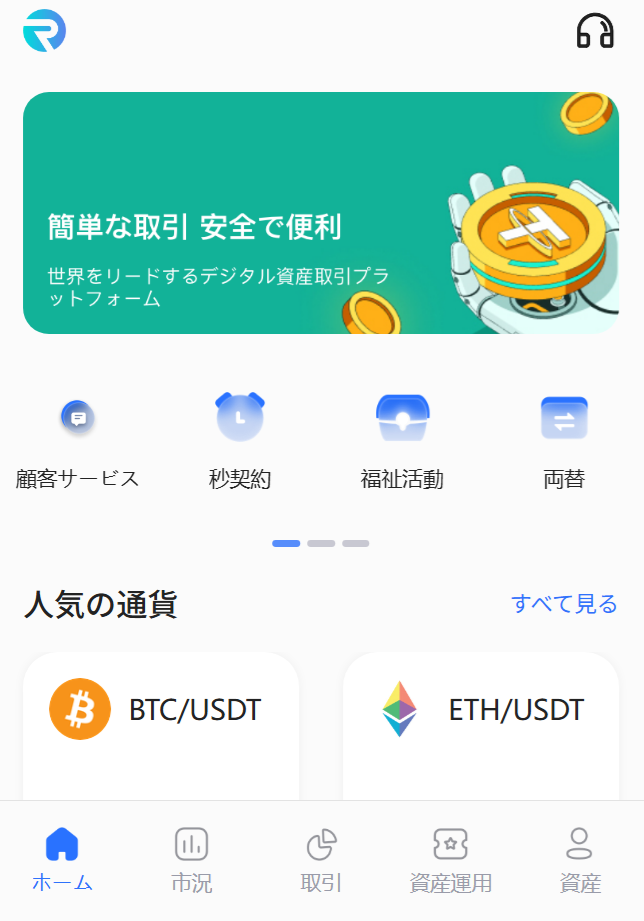Viewport: 644px width, 921px height.
Task: Switch to the 市況 tab
Action: tap(191, 860)
